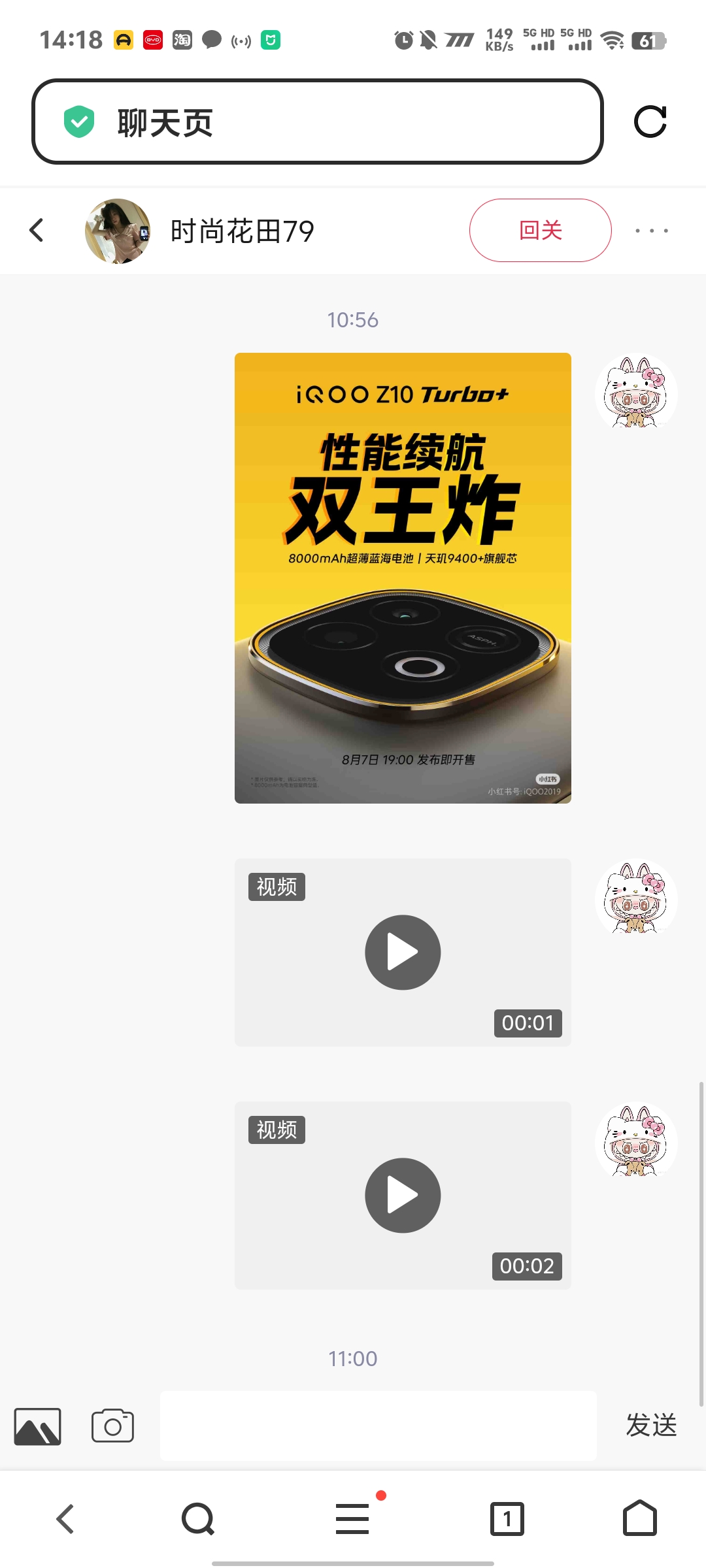Go back from the chat with 时尚花田79
This screenshot has height=1568, width=706.
pyautogui.click(x=37, y=230)
